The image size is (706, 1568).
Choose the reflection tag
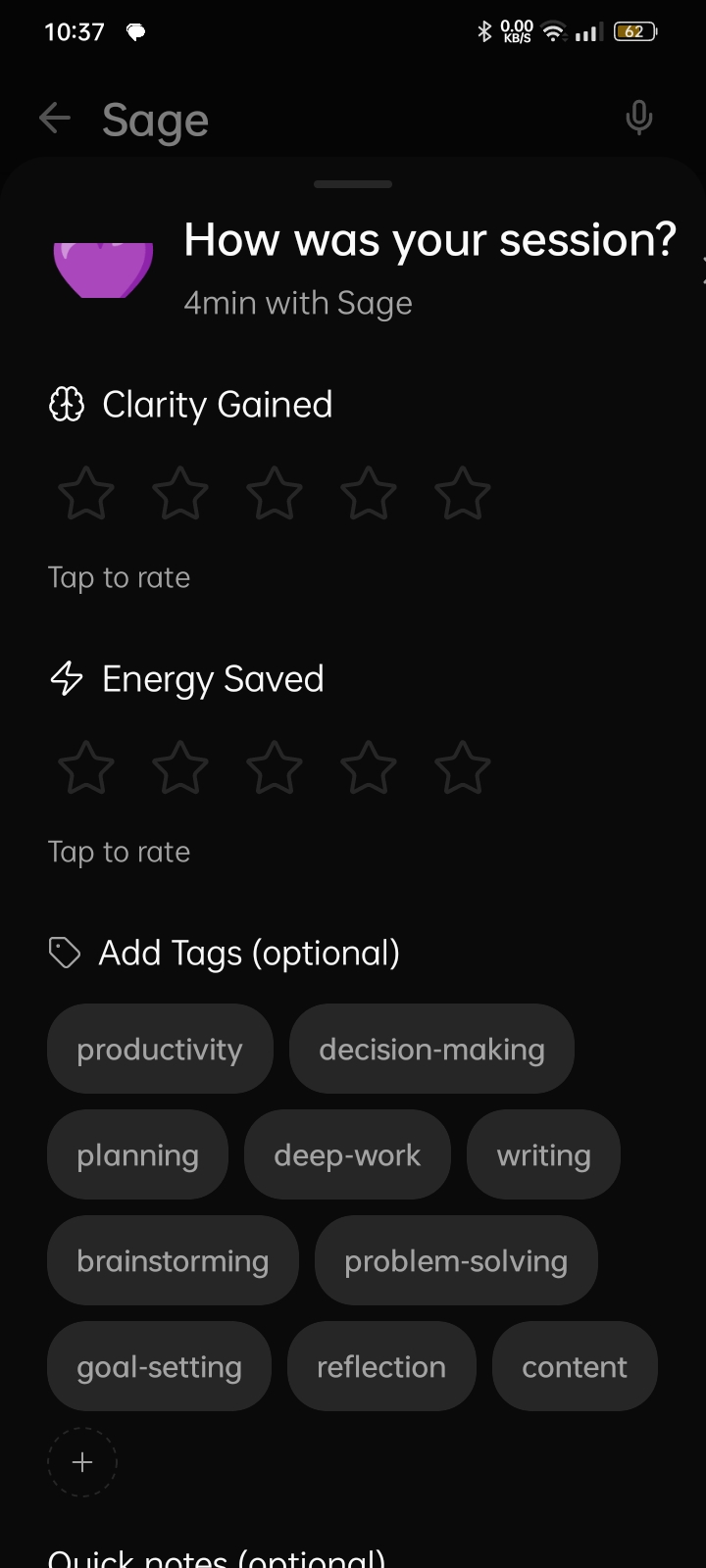click(381, 1367)
